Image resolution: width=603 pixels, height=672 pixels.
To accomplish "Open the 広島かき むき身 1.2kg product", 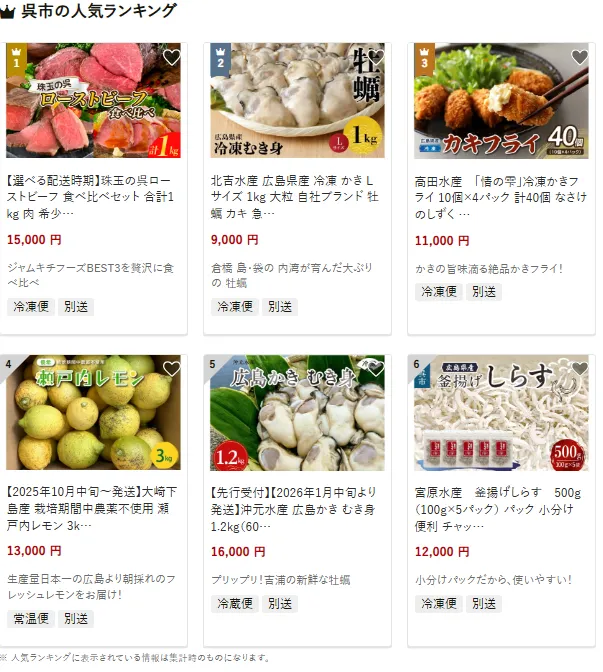I will tap(296, 412).
